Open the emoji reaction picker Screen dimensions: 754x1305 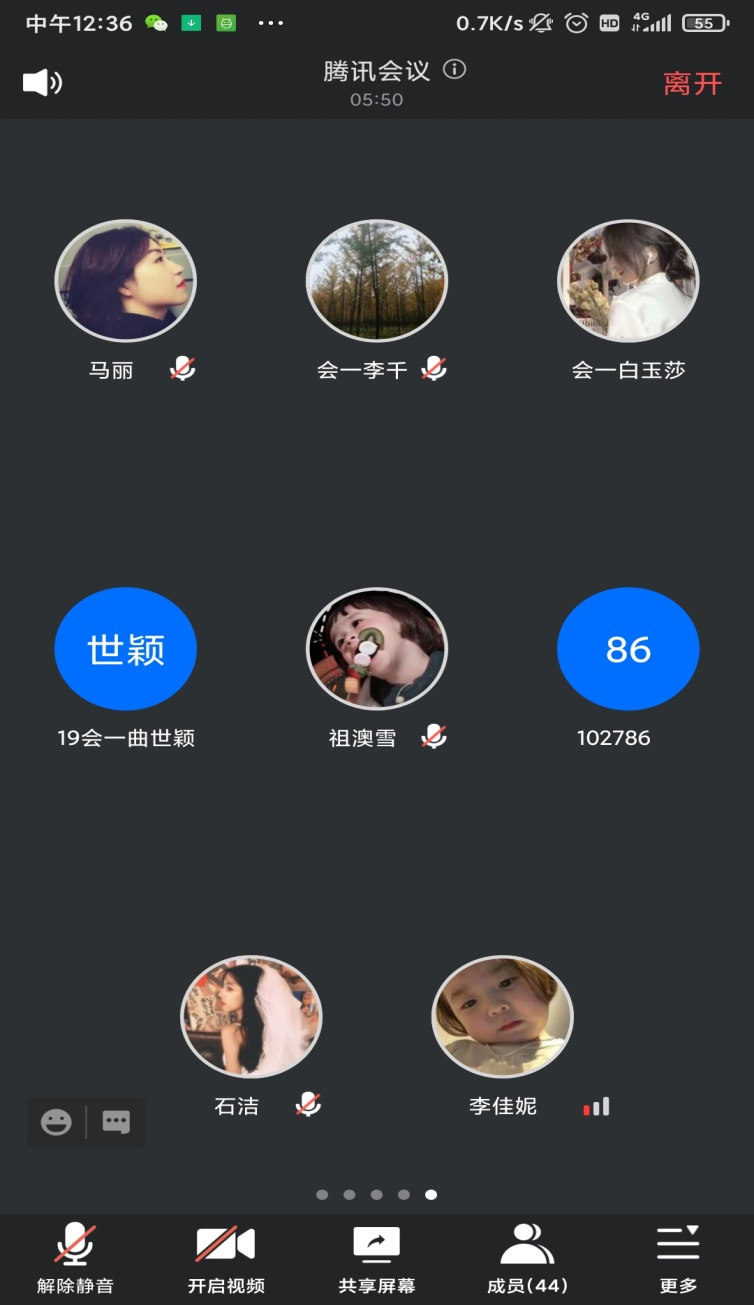click(56, 1122)
